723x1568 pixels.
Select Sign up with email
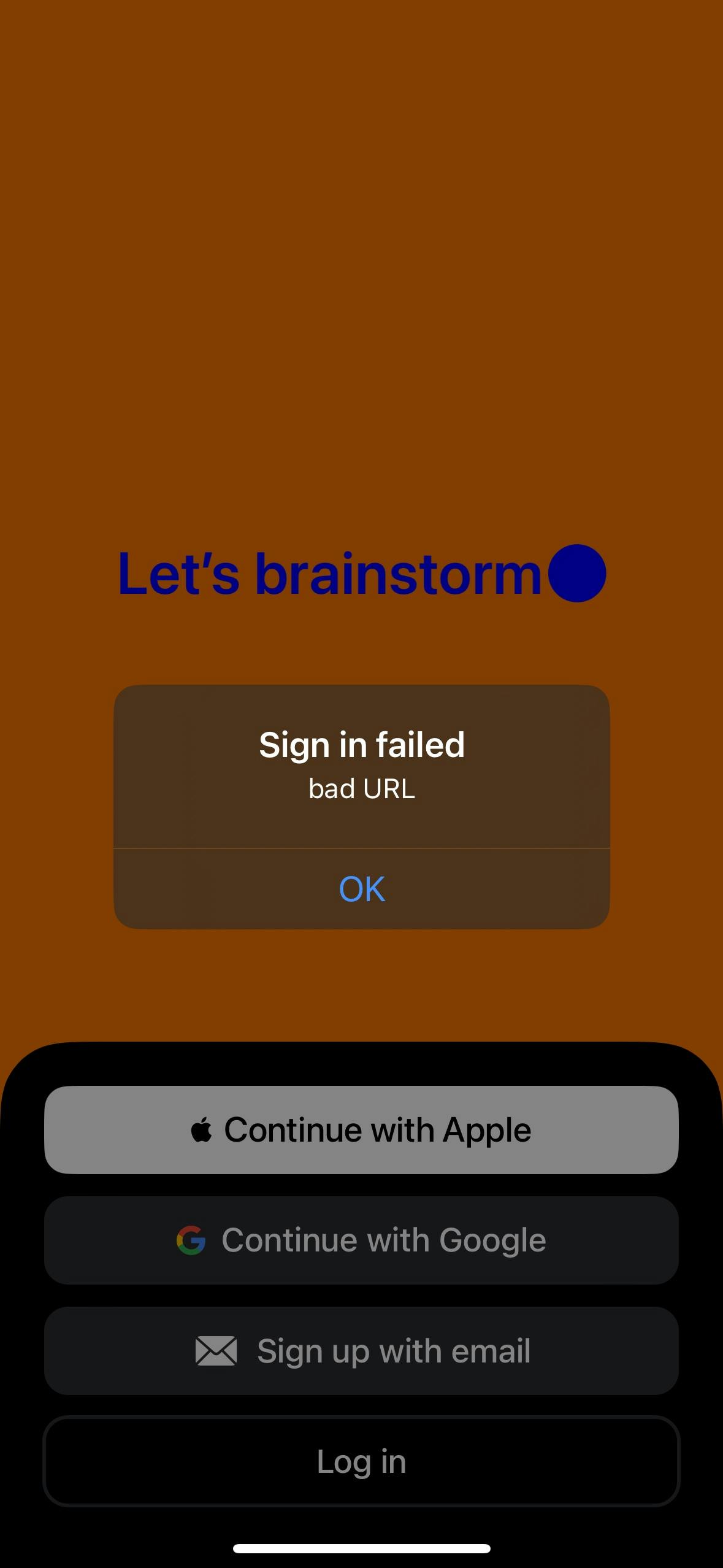[x=361, y=1350]
